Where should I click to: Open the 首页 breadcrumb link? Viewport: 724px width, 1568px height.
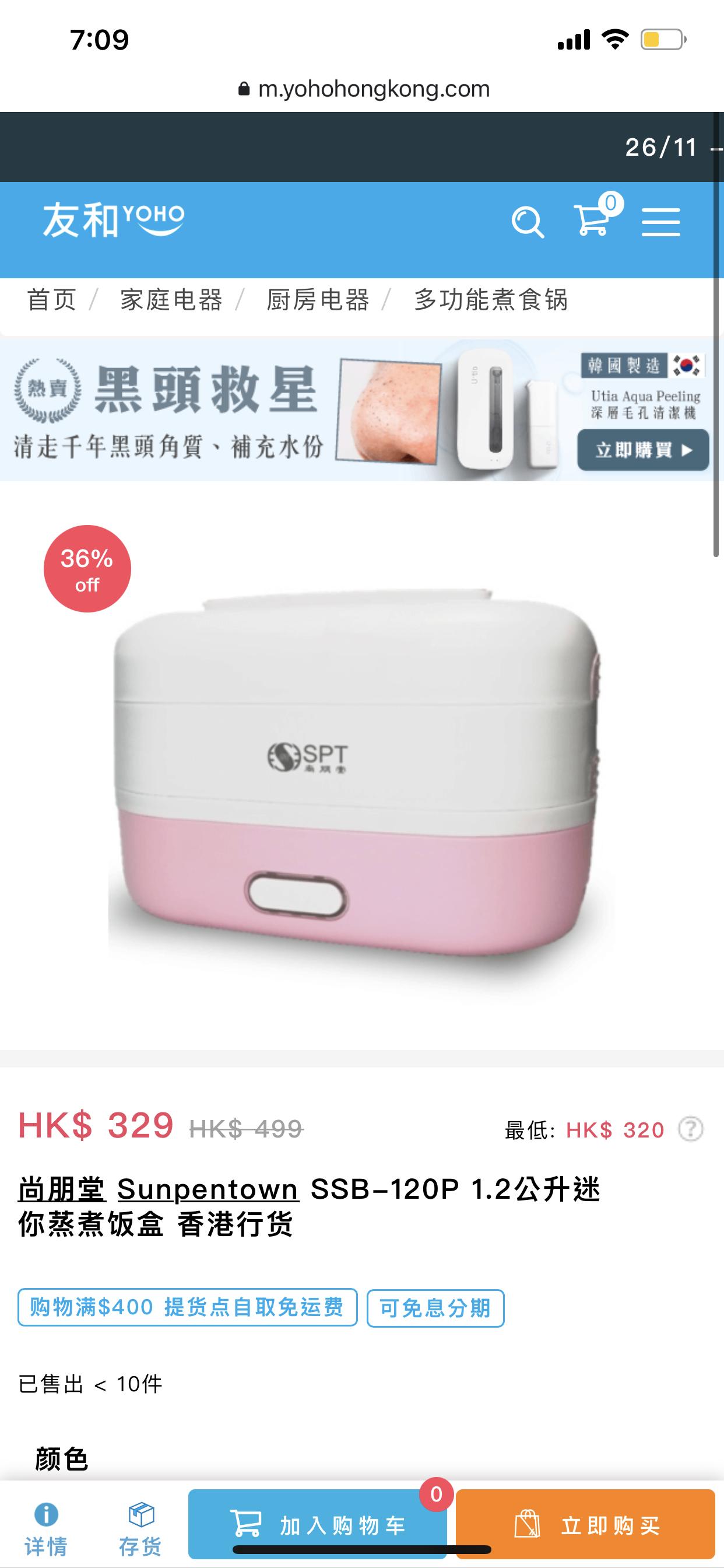coord(52,300)
